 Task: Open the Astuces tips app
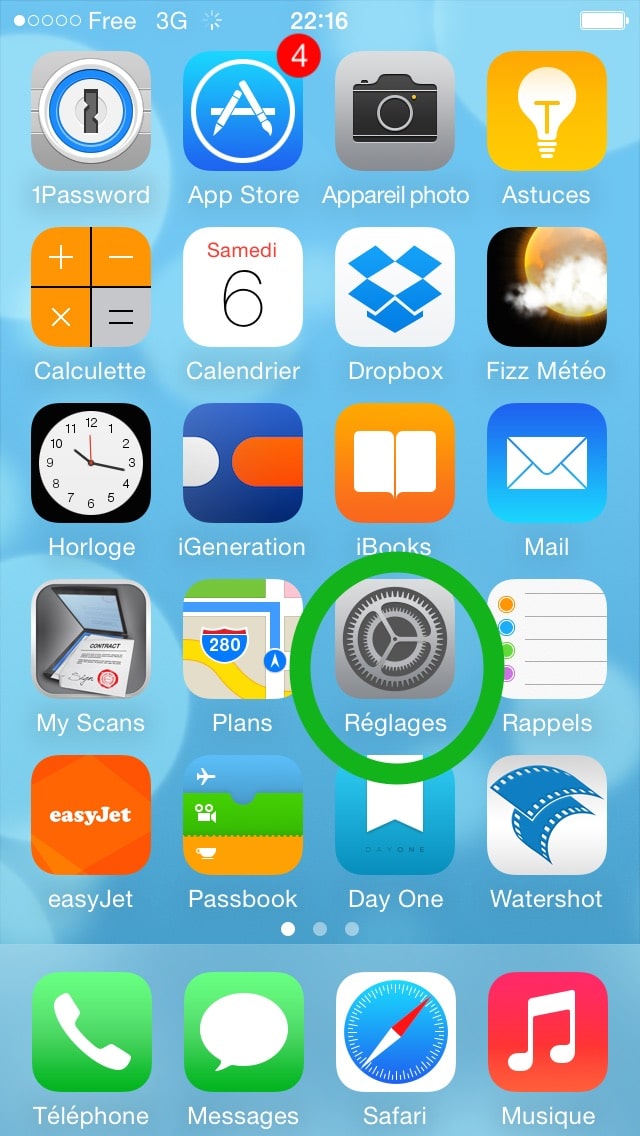coord(547,111)
